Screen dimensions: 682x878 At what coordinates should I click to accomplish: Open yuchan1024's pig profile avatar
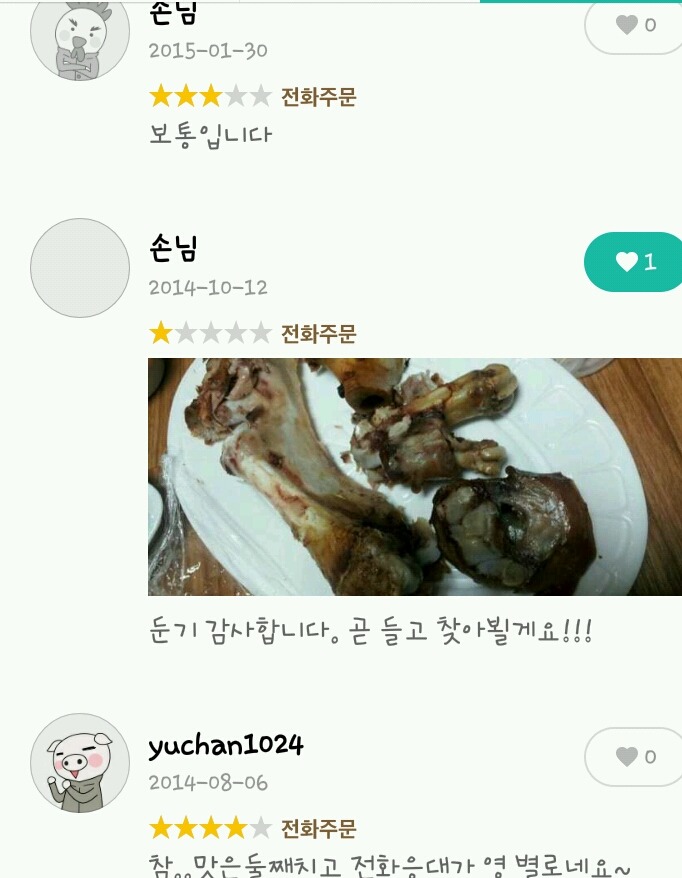click(80, 763)
